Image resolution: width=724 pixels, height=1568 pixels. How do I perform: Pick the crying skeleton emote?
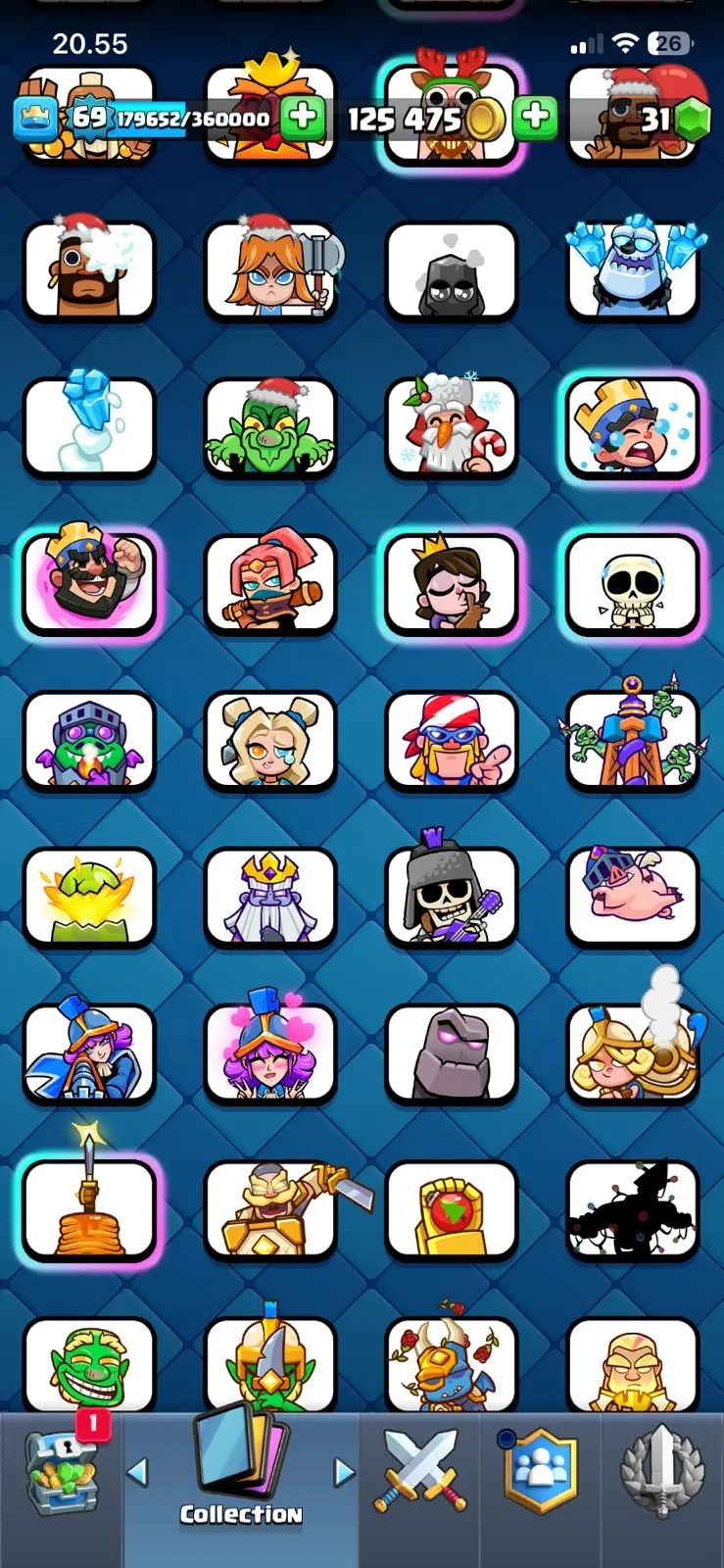(633, 584)
